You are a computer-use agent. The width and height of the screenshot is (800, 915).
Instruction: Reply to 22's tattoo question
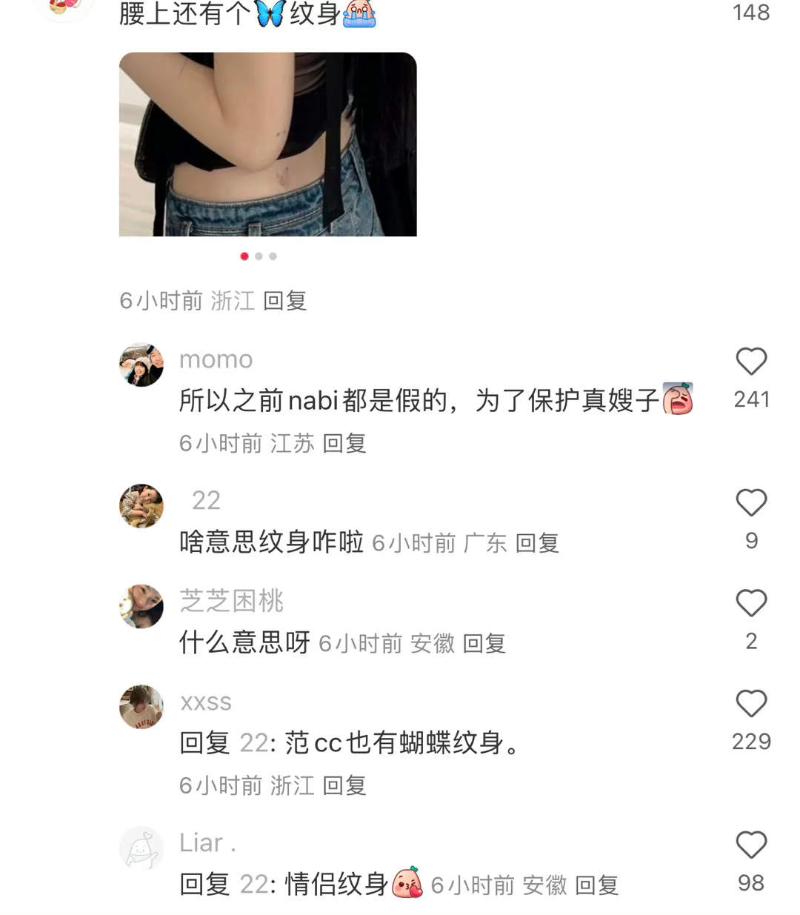point(537,543)
